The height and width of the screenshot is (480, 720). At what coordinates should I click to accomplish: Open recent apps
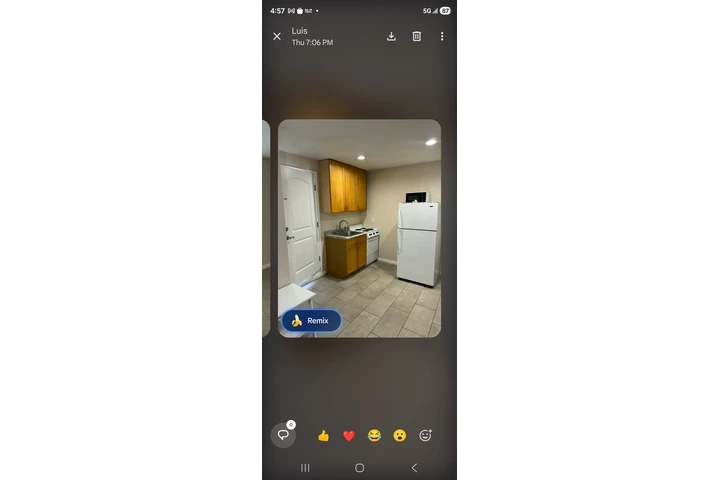[x=305, y=468]
